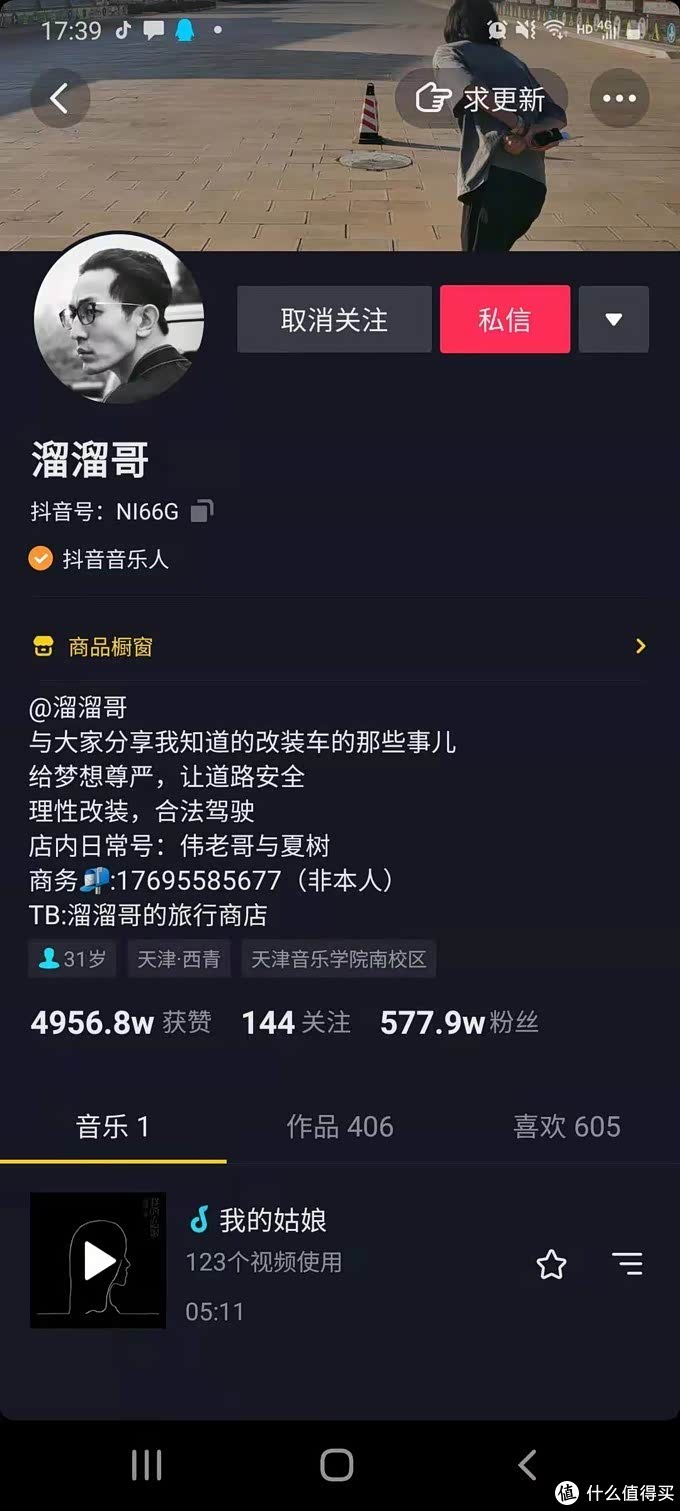The width and height of the screenshot is (680, 1511).
Task: Open the three-dot overflow menu
Action: coord(619,98)
